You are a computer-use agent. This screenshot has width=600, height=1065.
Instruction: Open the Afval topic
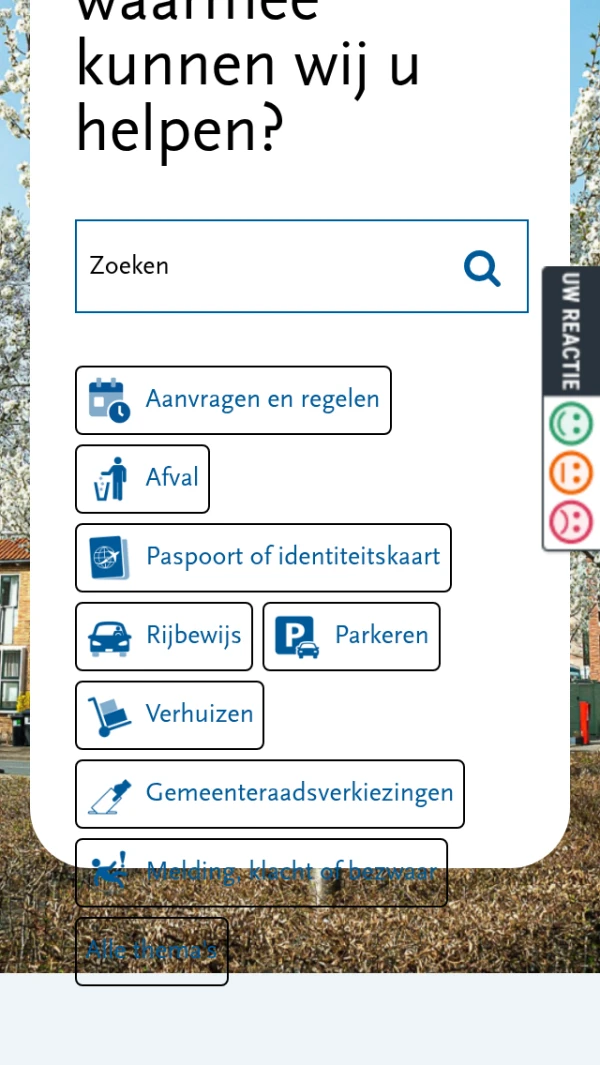coord(143,479)
